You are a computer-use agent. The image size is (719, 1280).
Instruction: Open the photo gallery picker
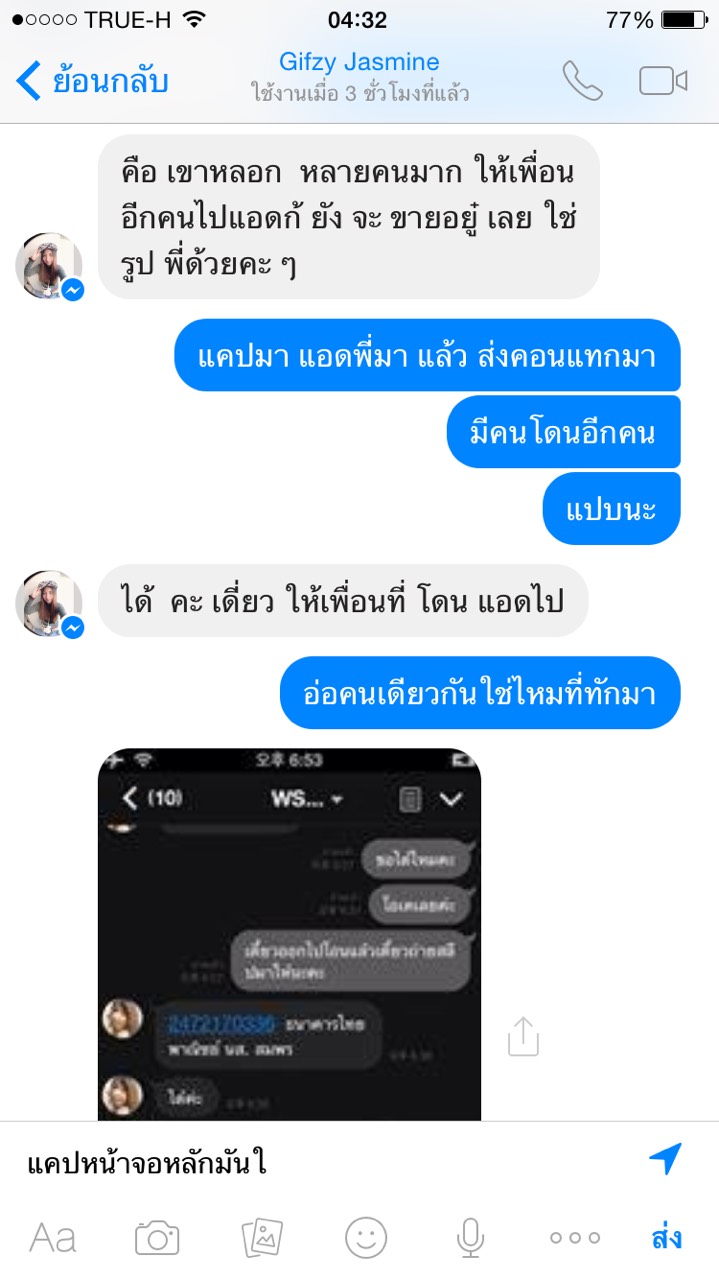(x=262, y=1238)
